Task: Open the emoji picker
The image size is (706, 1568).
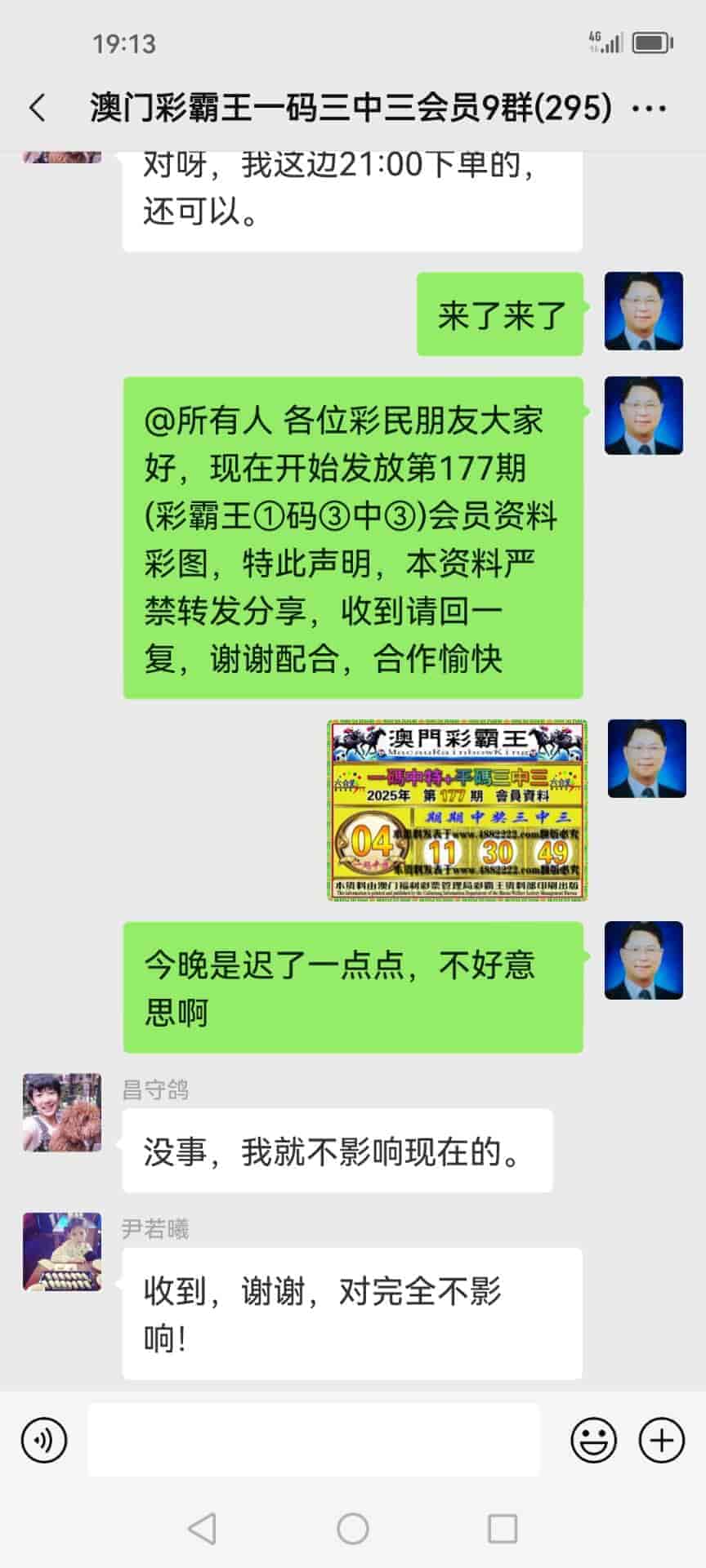Action: pyautogui.click(x=593, y=1440)
